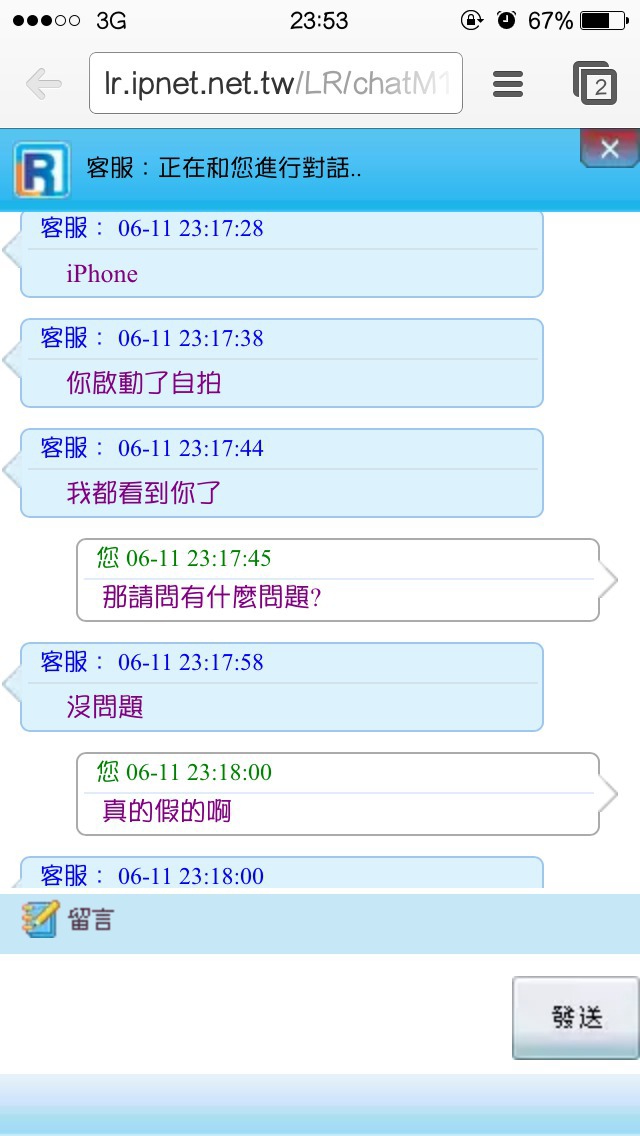Open the 留言 leave-a-message option
640x1136 pixels.
[x=67, y=920]
